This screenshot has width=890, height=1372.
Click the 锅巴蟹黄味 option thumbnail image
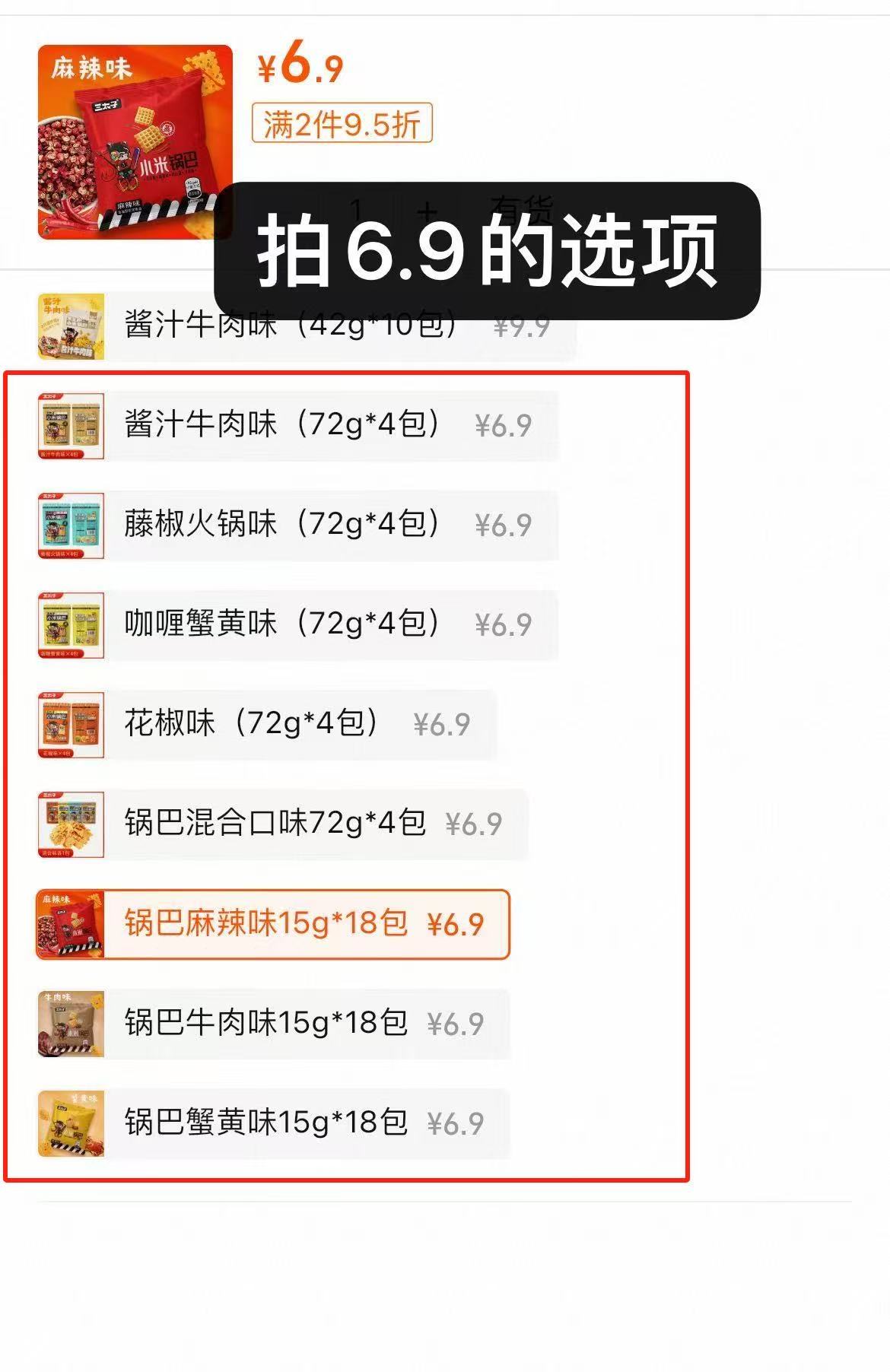[72, 1120]
